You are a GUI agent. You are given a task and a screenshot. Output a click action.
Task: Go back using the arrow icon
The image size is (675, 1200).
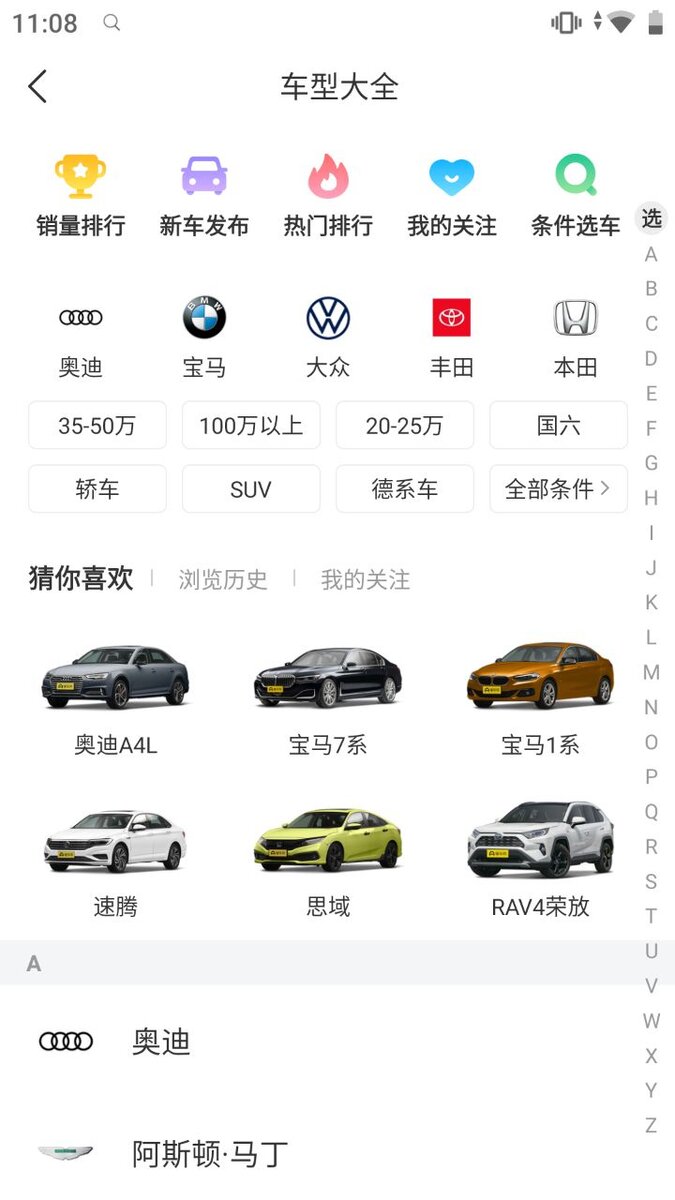(x=38, y=87)
